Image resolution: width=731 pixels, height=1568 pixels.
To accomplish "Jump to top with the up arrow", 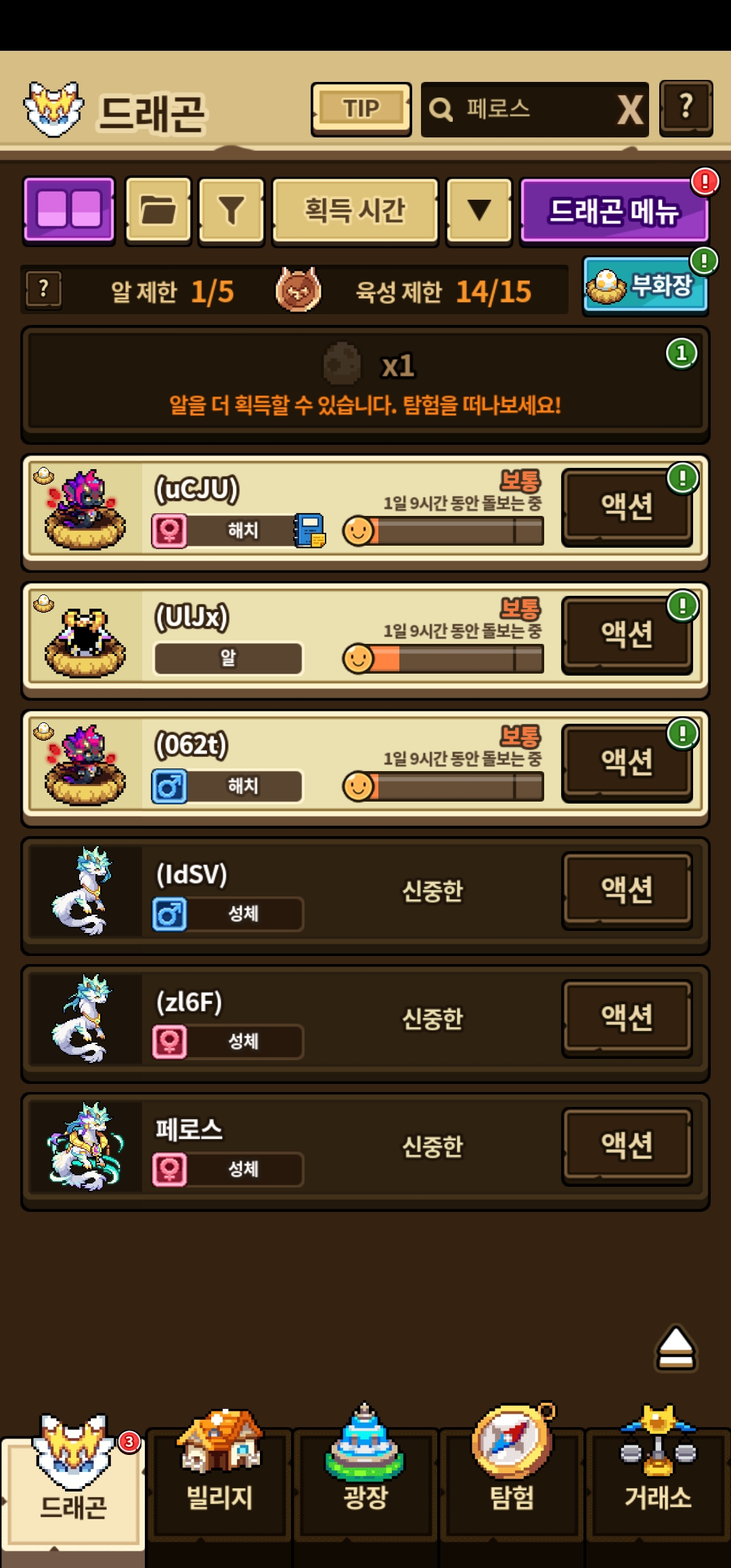I will click(675, 1347).
